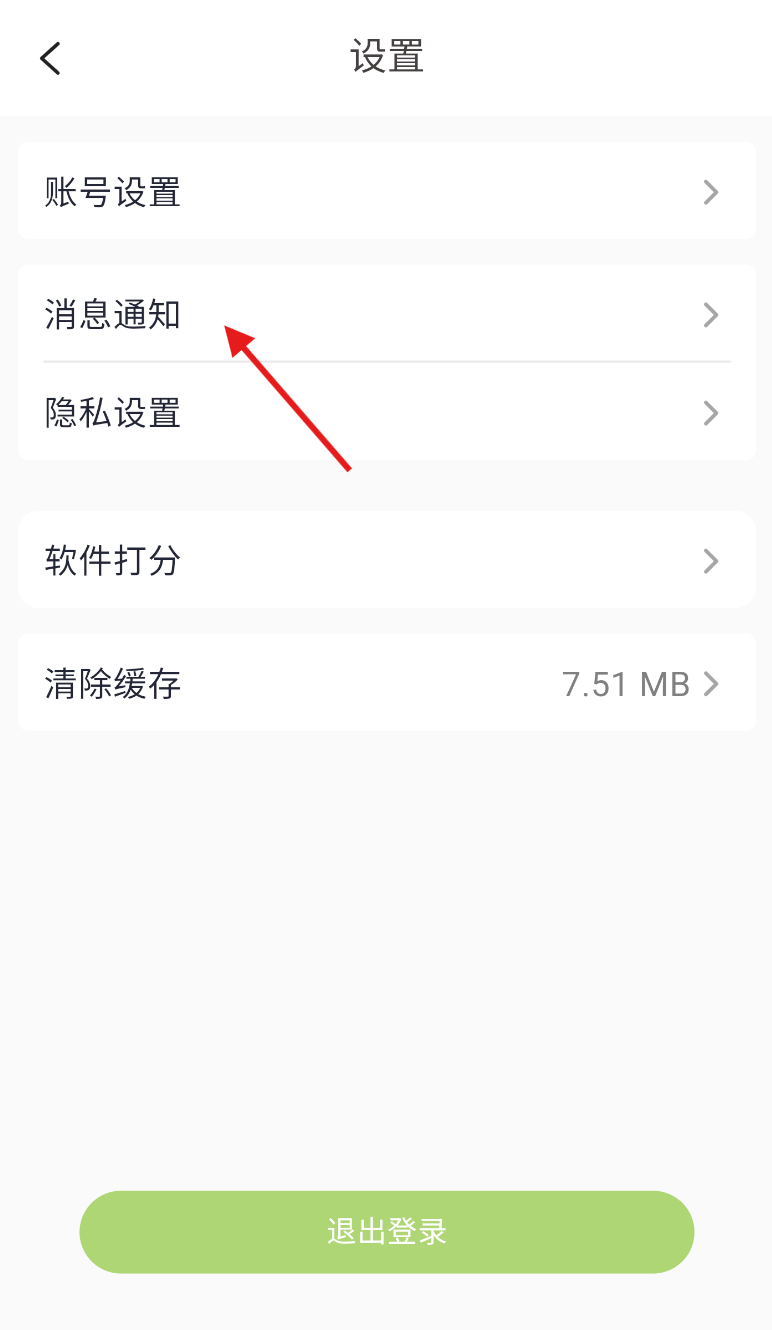This screenshot has height=1330, width=772.
Task: Tap the cache size value 7.51 MB
Action: (x=625, y=683)
